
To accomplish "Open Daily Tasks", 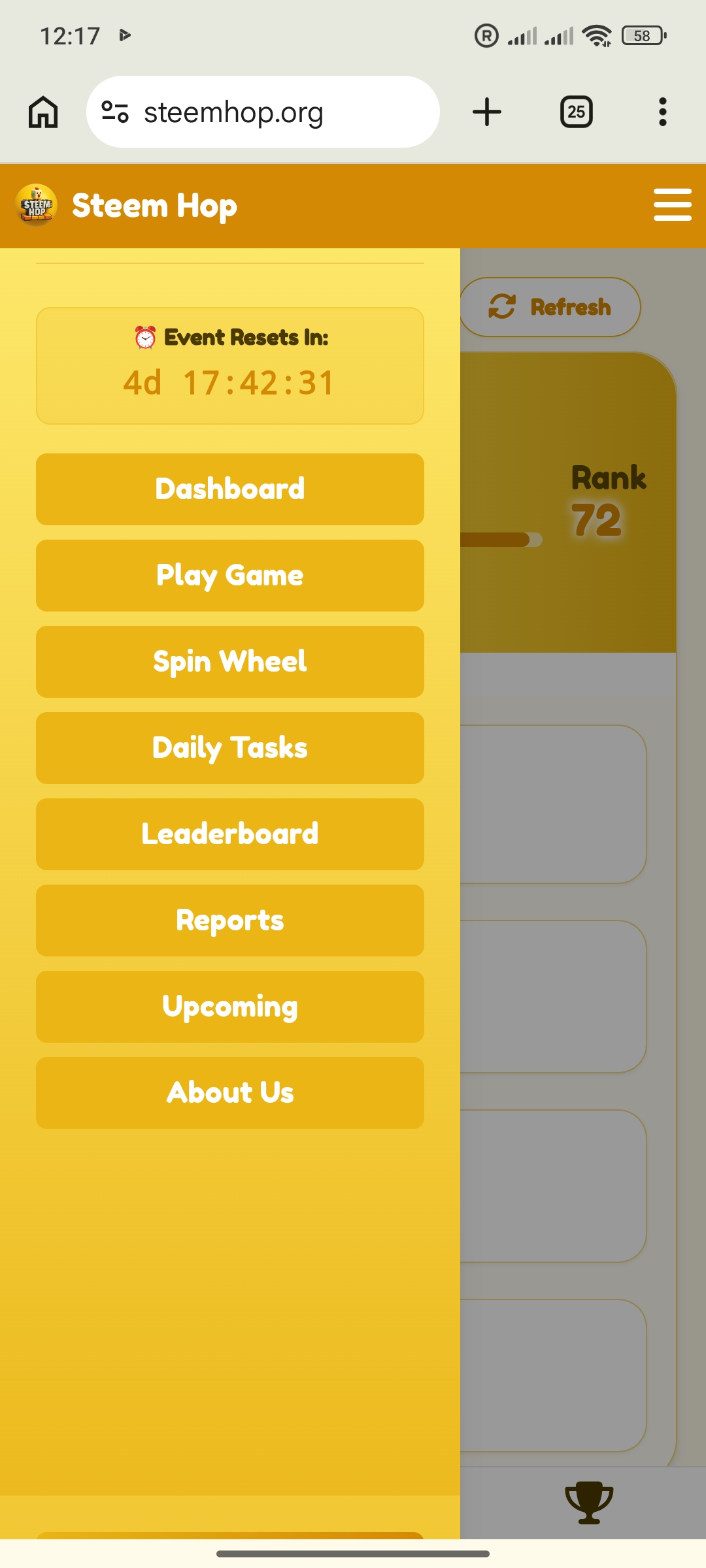I will [x=230, y=748].
